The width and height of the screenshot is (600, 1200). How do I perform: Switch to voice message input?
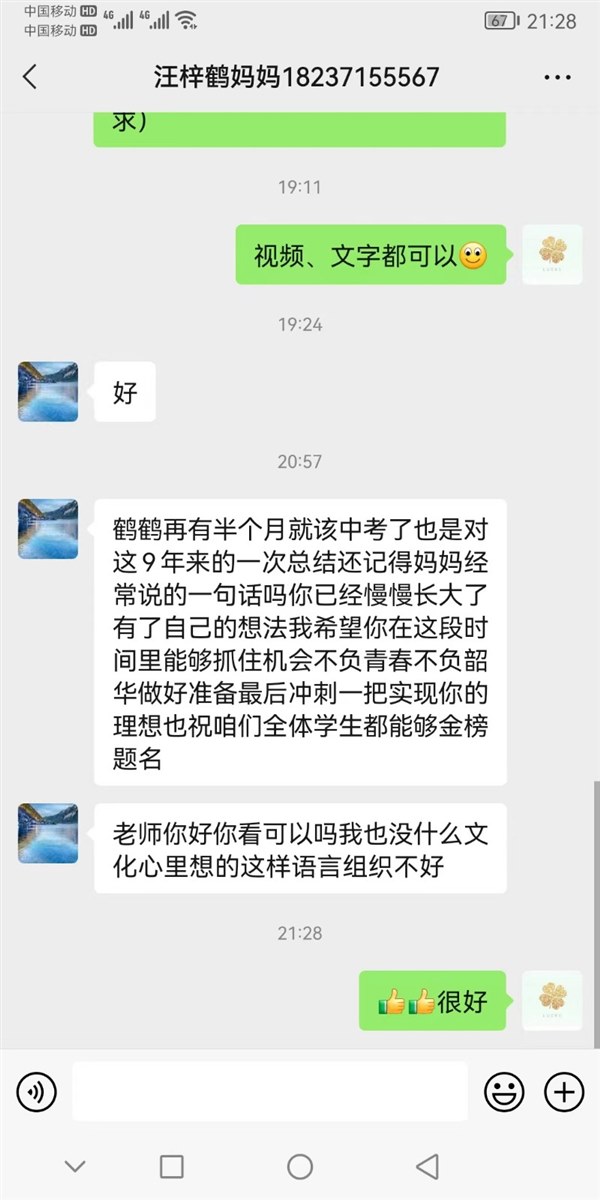pos(37,1092)
